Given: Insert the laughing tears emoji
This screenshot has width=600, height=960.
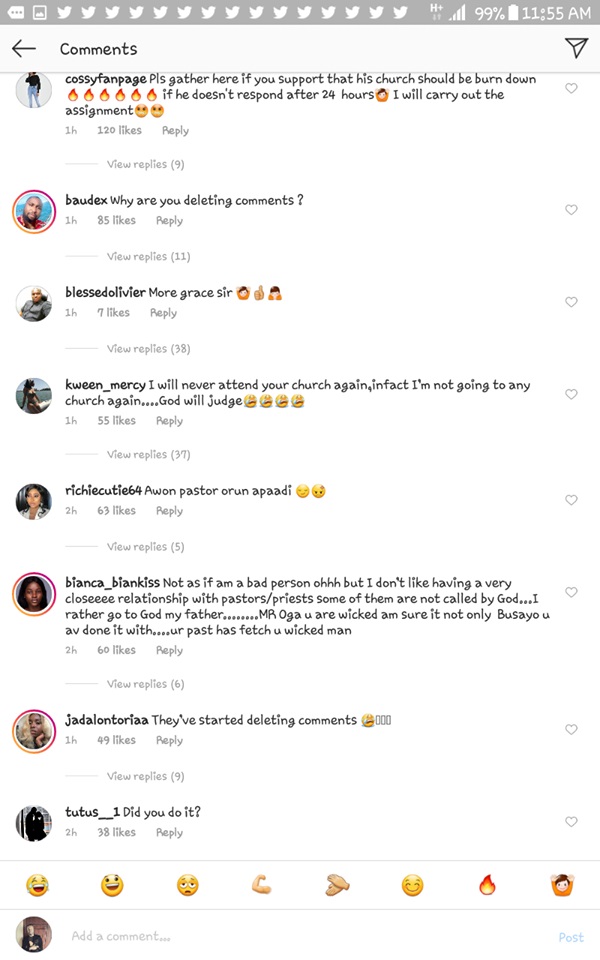Looking at the screenshot, I should point(37,885).
